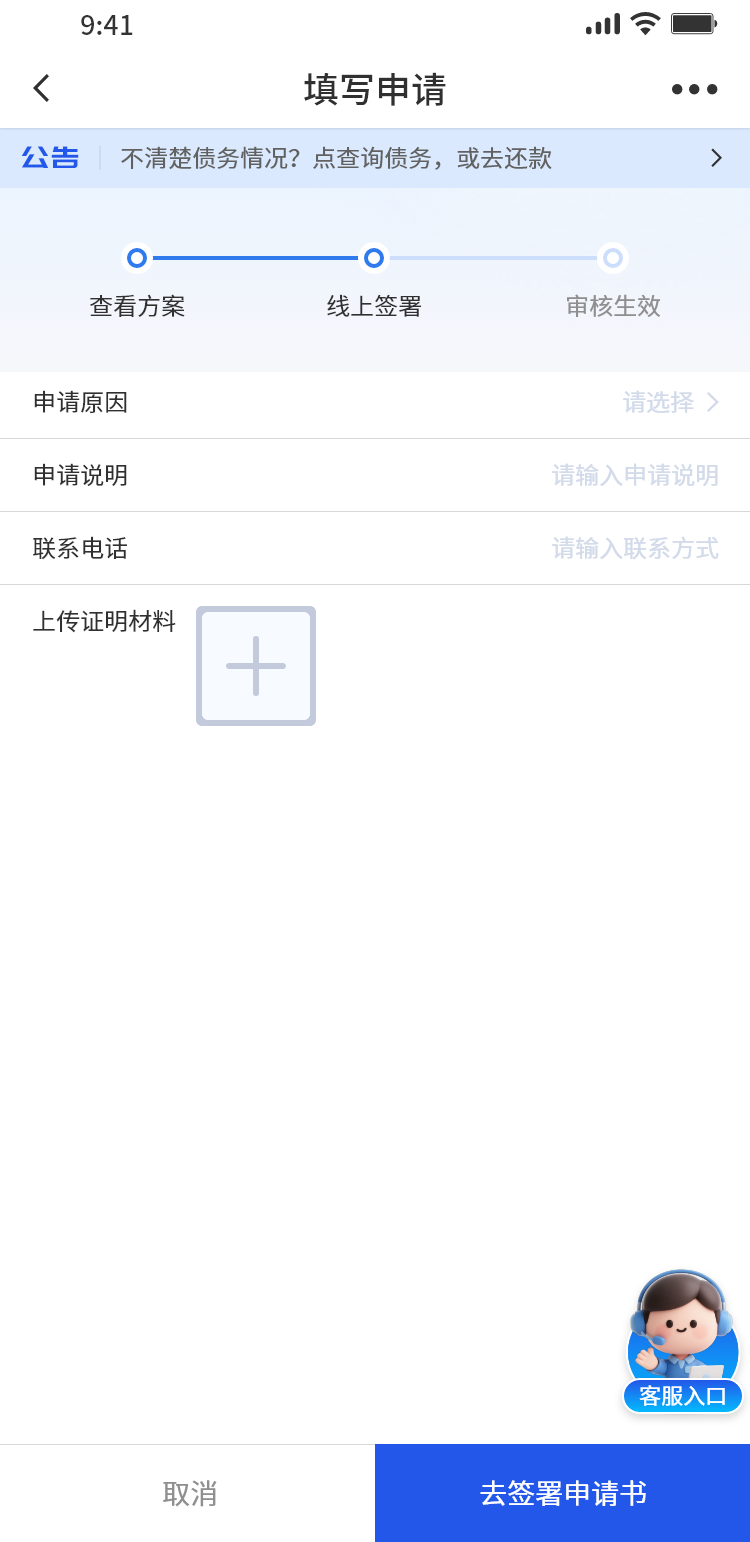This screenshot has width=750, height=1542.
Task: Expand the announcement banner chevron
Action: (x=716, y=157)
